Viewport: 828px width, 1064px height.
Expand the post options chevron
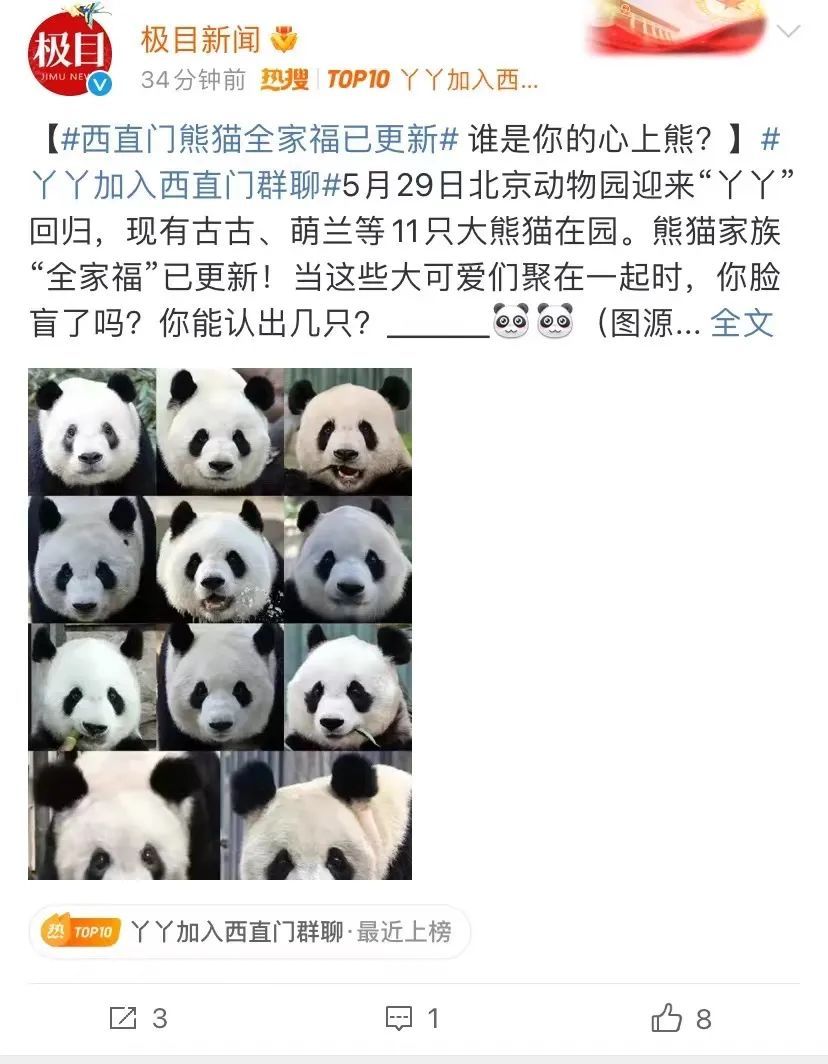tap(789, 32)
